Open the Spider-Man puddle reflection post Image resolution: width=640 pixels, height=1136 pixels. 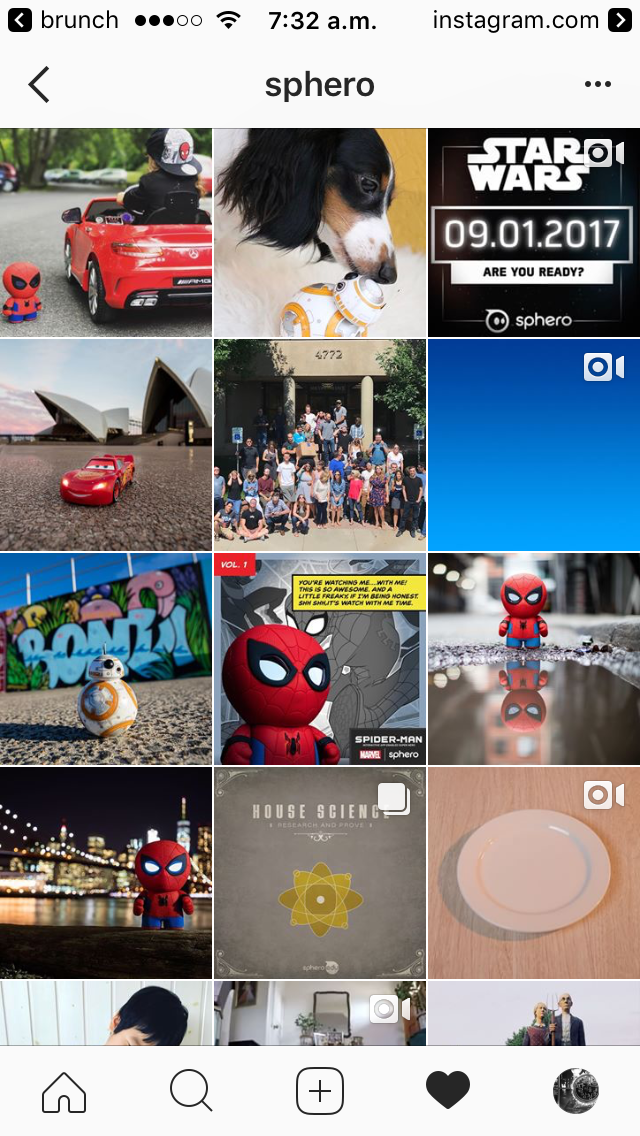click(533, 659)
